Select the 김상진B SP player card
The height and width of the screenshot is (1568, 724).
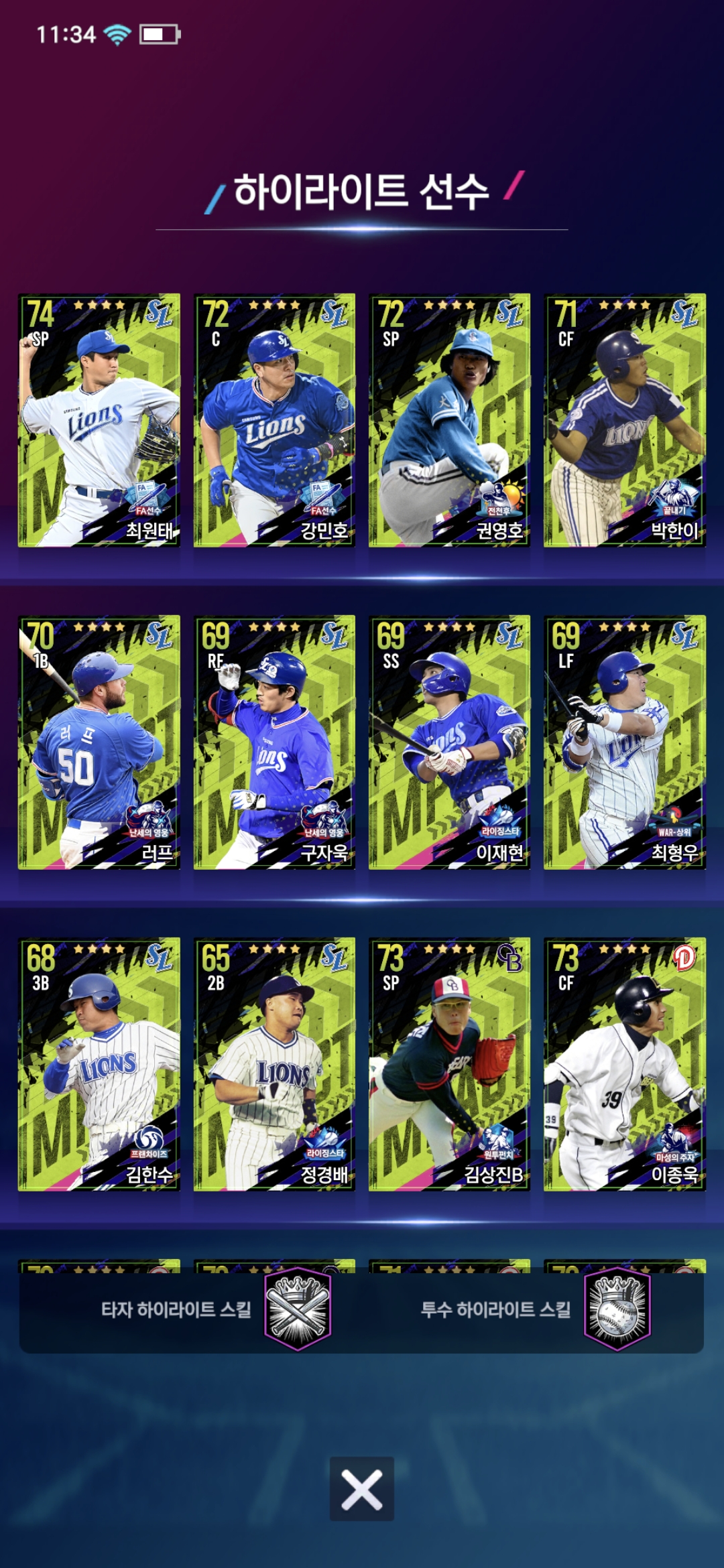449,1063
